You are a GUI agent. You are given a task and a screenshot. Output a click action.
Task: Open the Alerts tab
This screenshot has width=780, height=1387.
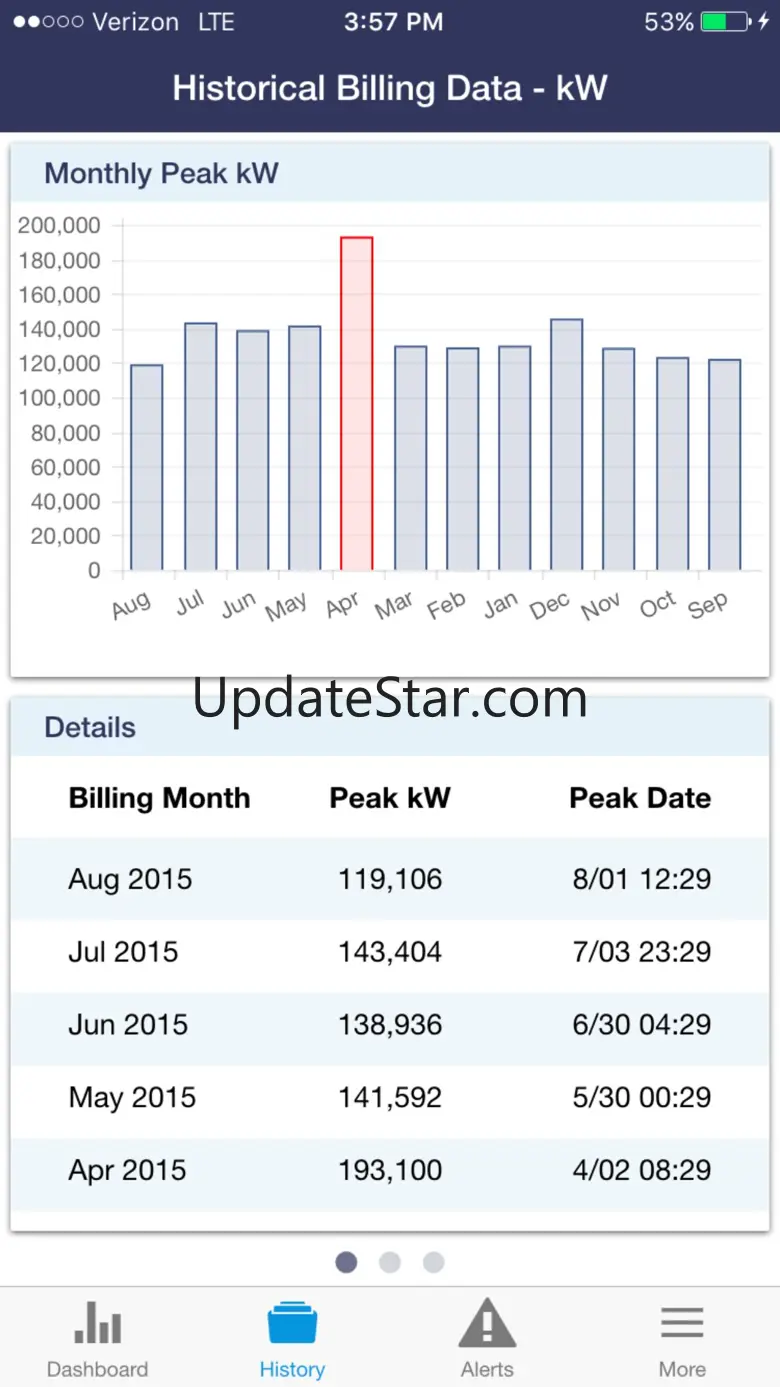487,1338
